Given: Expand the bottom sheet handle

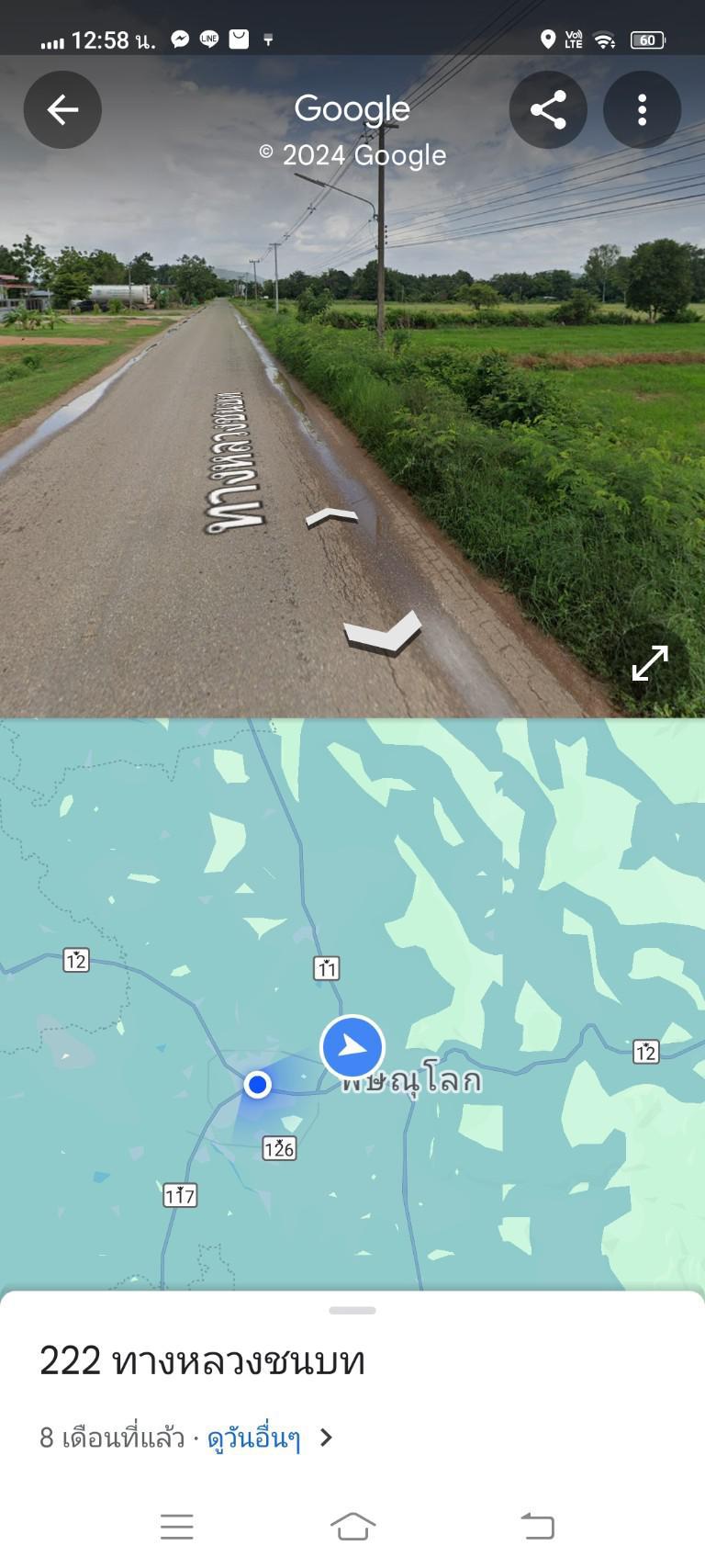Looking at the screenshot, I should (x=352, y=1311).
